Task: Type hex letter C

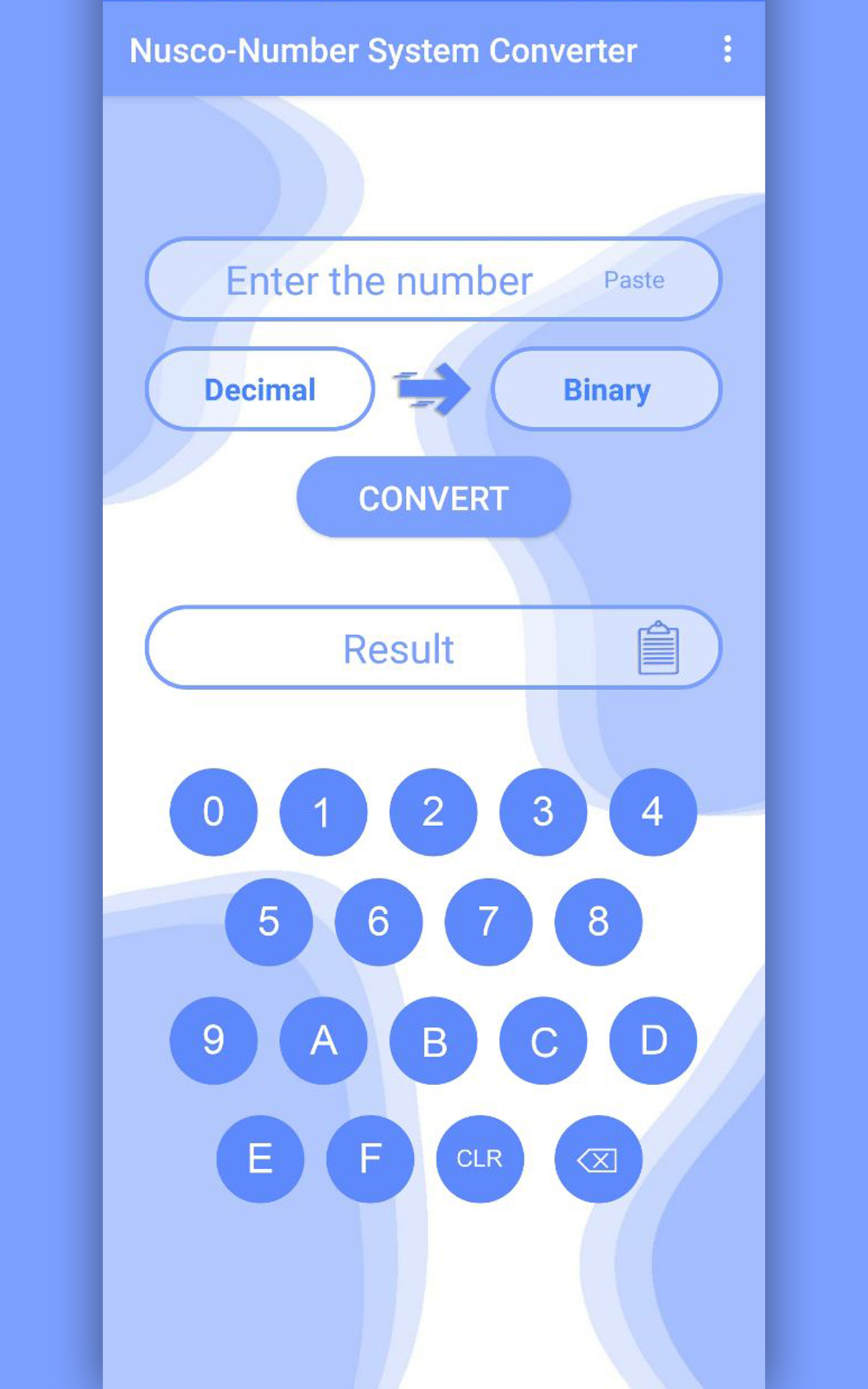Action: pyautogui.click(x=543, y=1040)
